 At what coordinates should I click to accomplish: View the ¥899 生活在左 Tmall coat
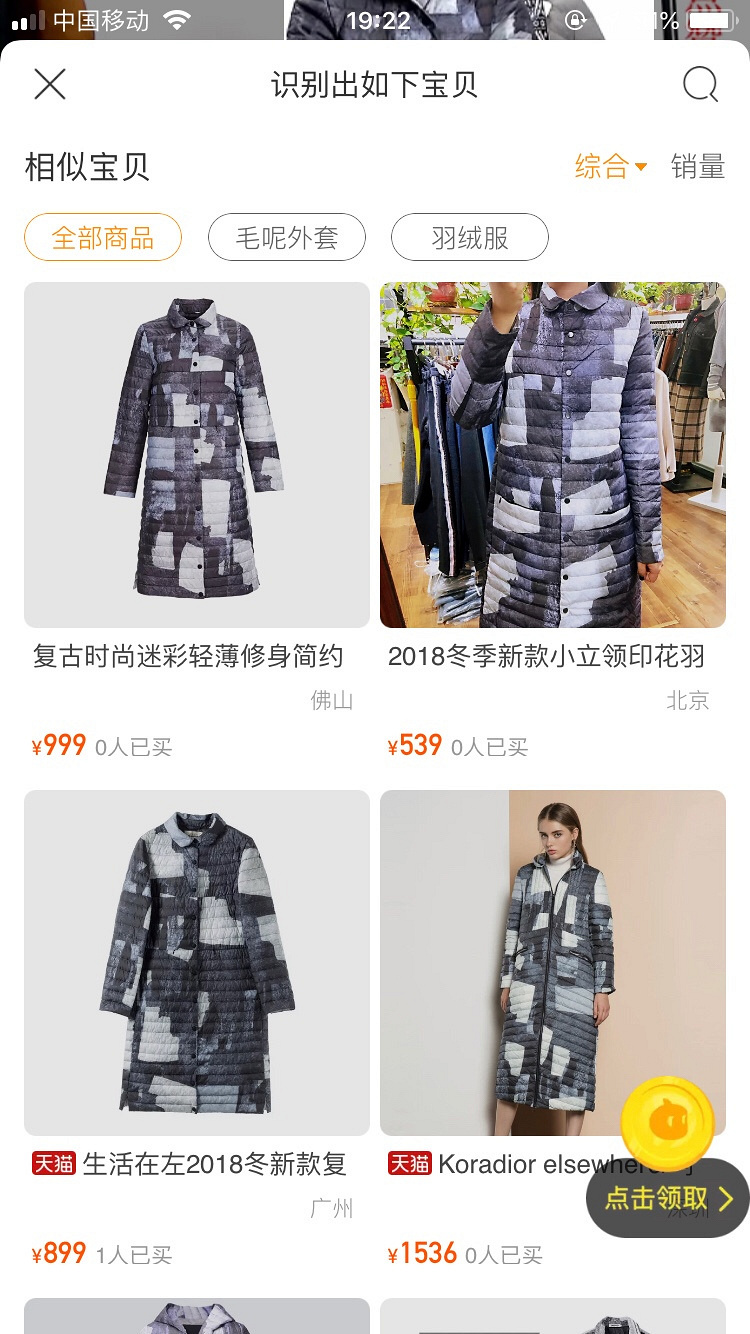pyautogui.click(x=197, y=963)
